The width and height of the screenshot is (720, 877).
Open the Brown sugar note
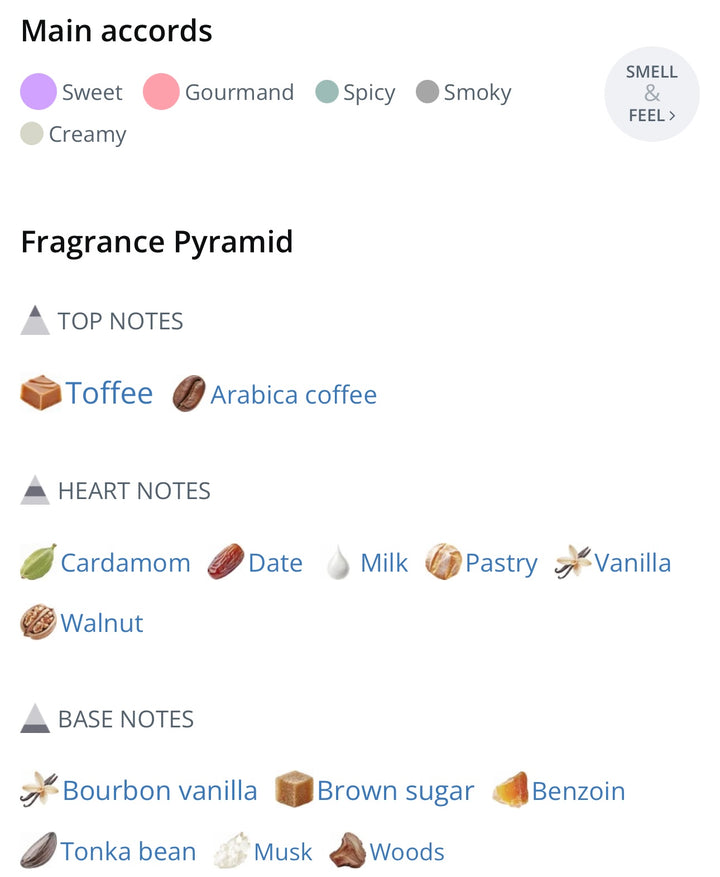(x=395, y=791)
